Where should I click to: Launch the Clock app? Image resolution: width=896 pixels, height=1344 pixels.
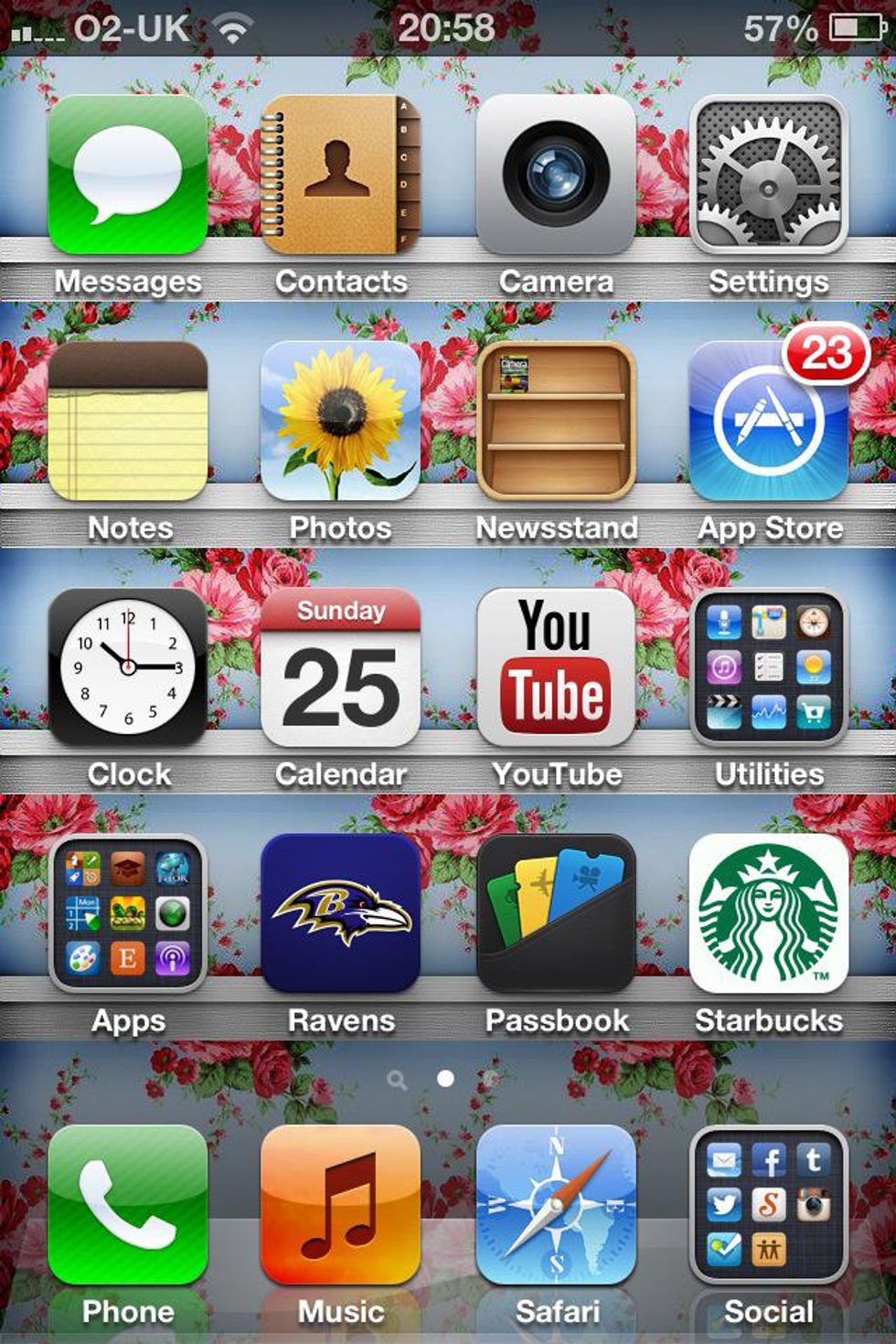coord(128,667)
